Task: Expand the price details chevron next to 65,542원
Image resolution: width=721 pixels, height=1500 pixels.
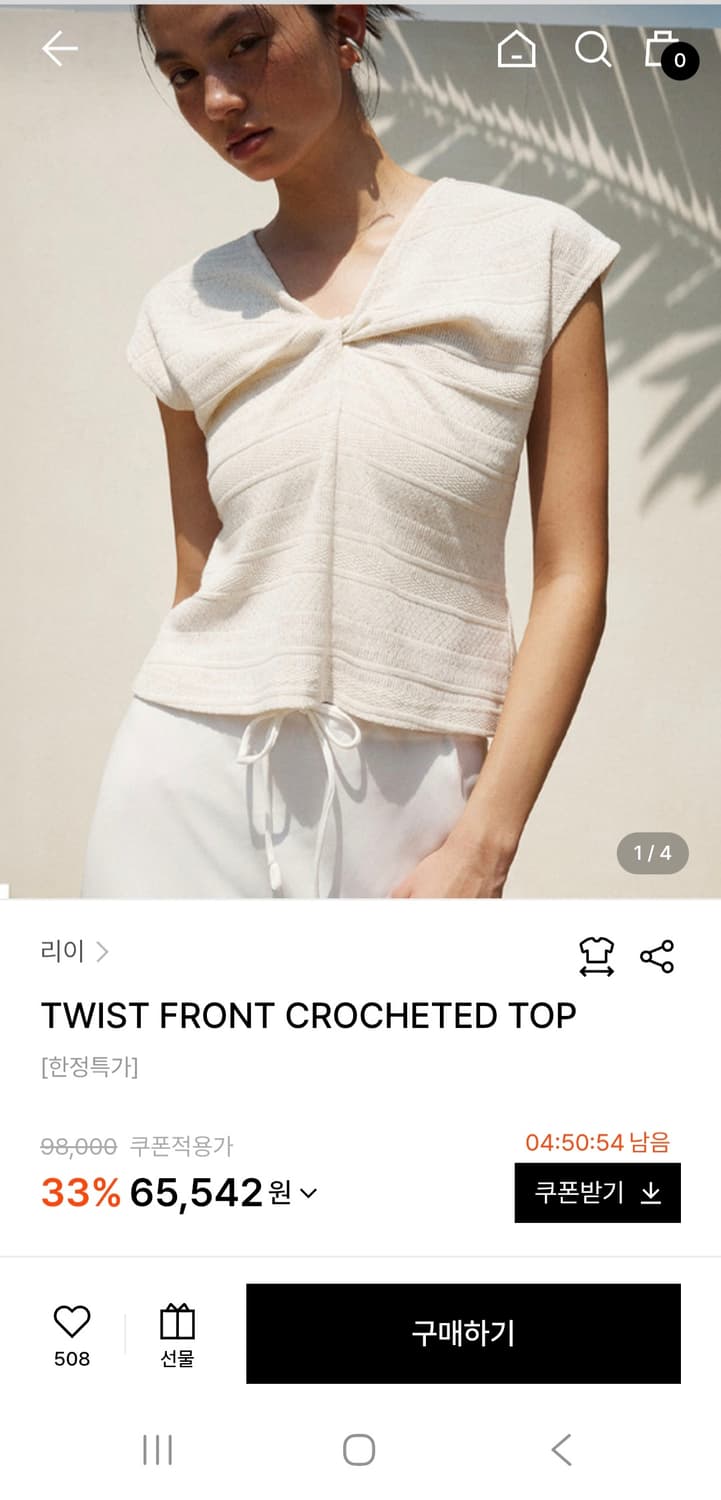Action: [x=306, y=1194]
